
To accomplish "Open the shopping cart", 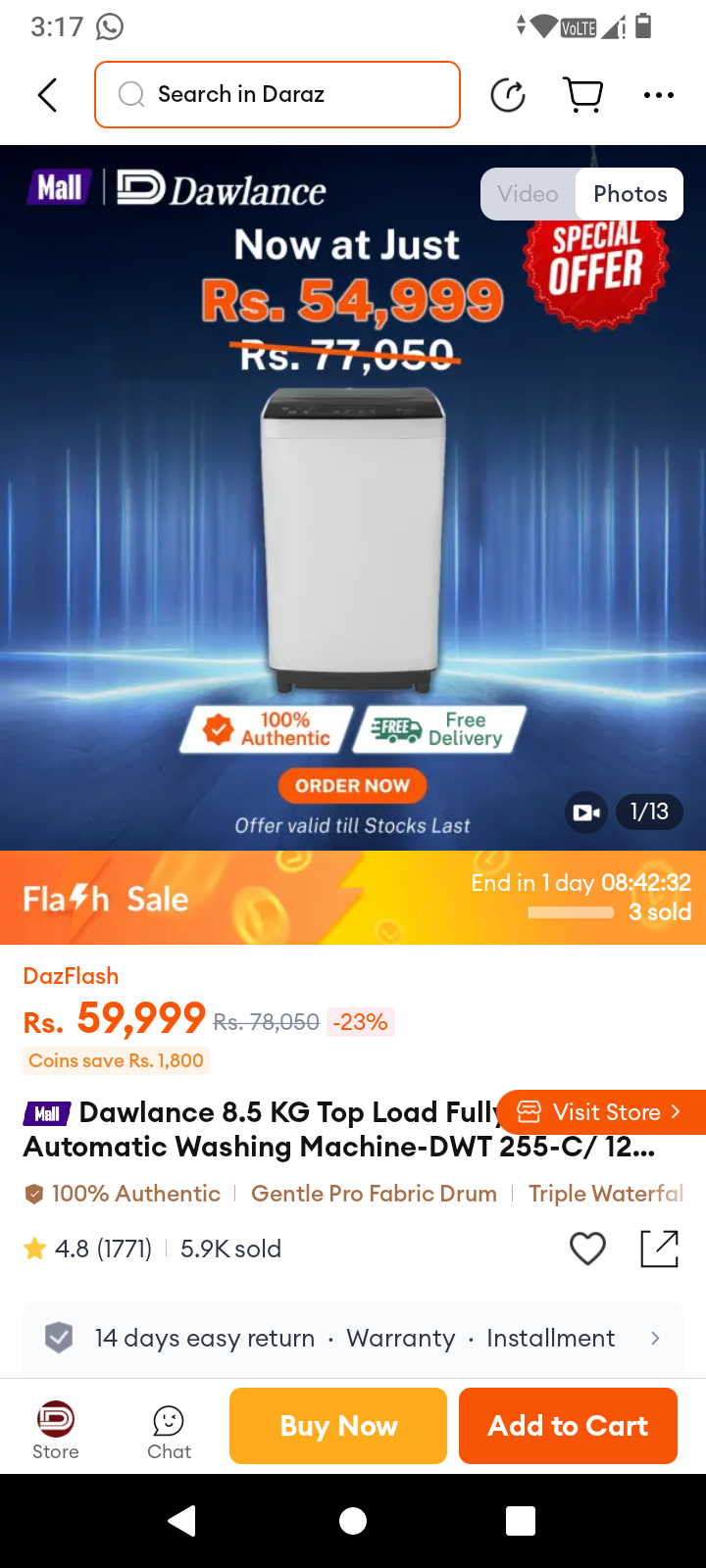I will [583, 95].
